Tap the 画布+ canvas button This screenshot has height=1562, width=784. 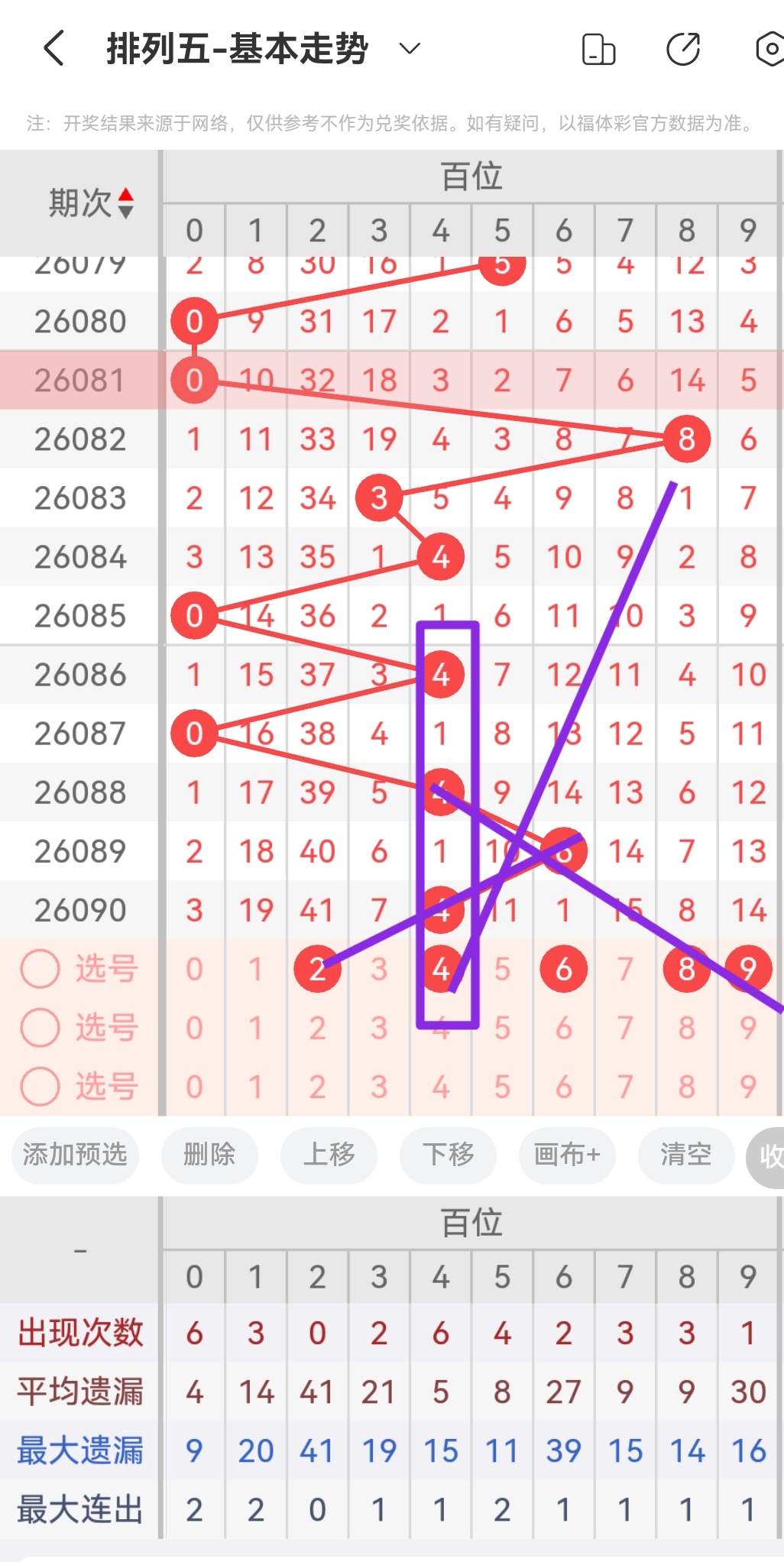(567, 1155)
